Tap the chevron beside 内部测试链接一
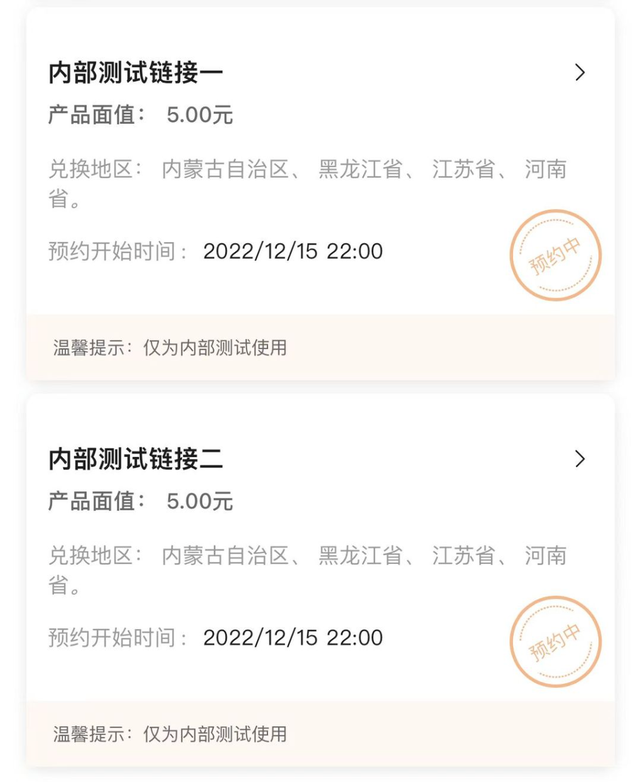640x782 pixels. (579, 72)
